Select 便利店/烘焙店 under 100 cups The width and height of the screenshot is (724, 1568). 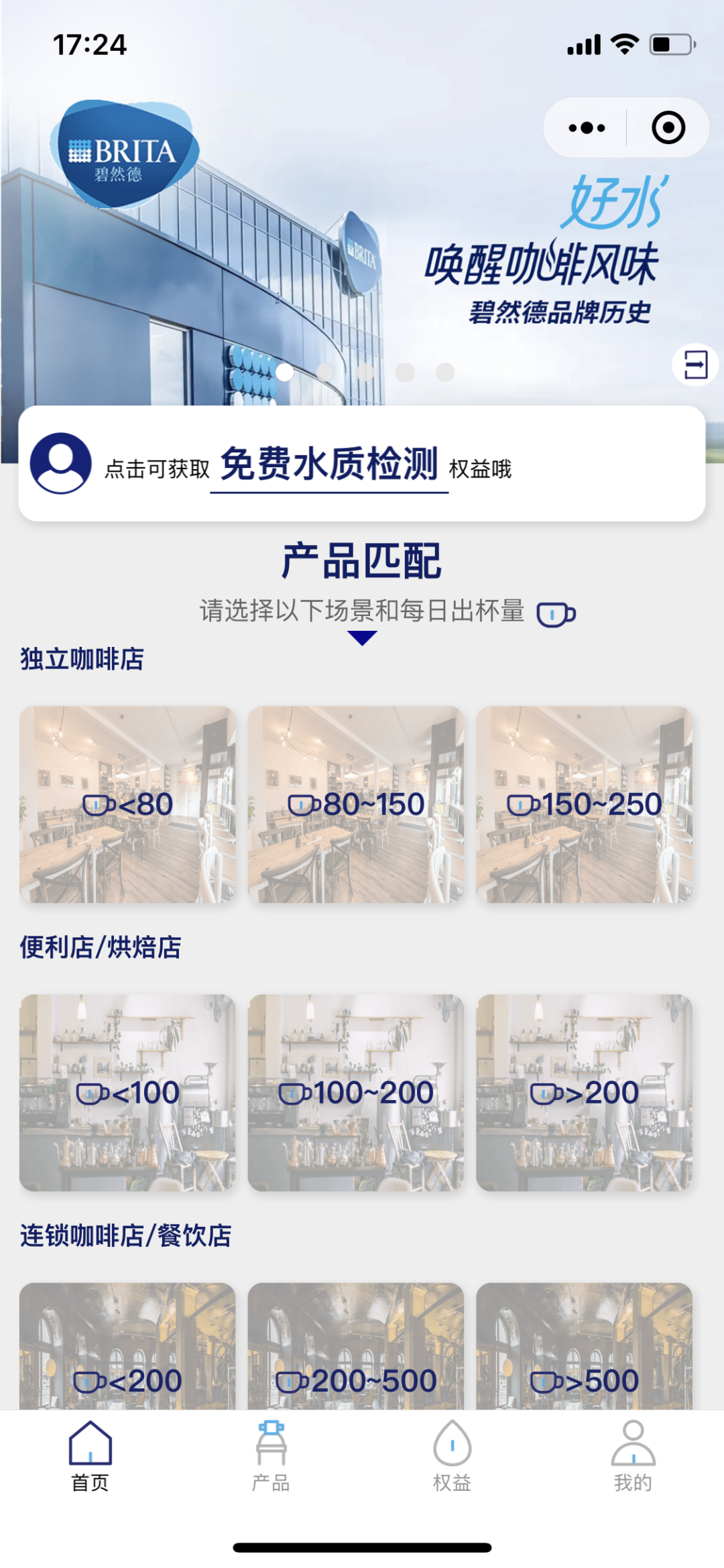[x=127, y=1093]
